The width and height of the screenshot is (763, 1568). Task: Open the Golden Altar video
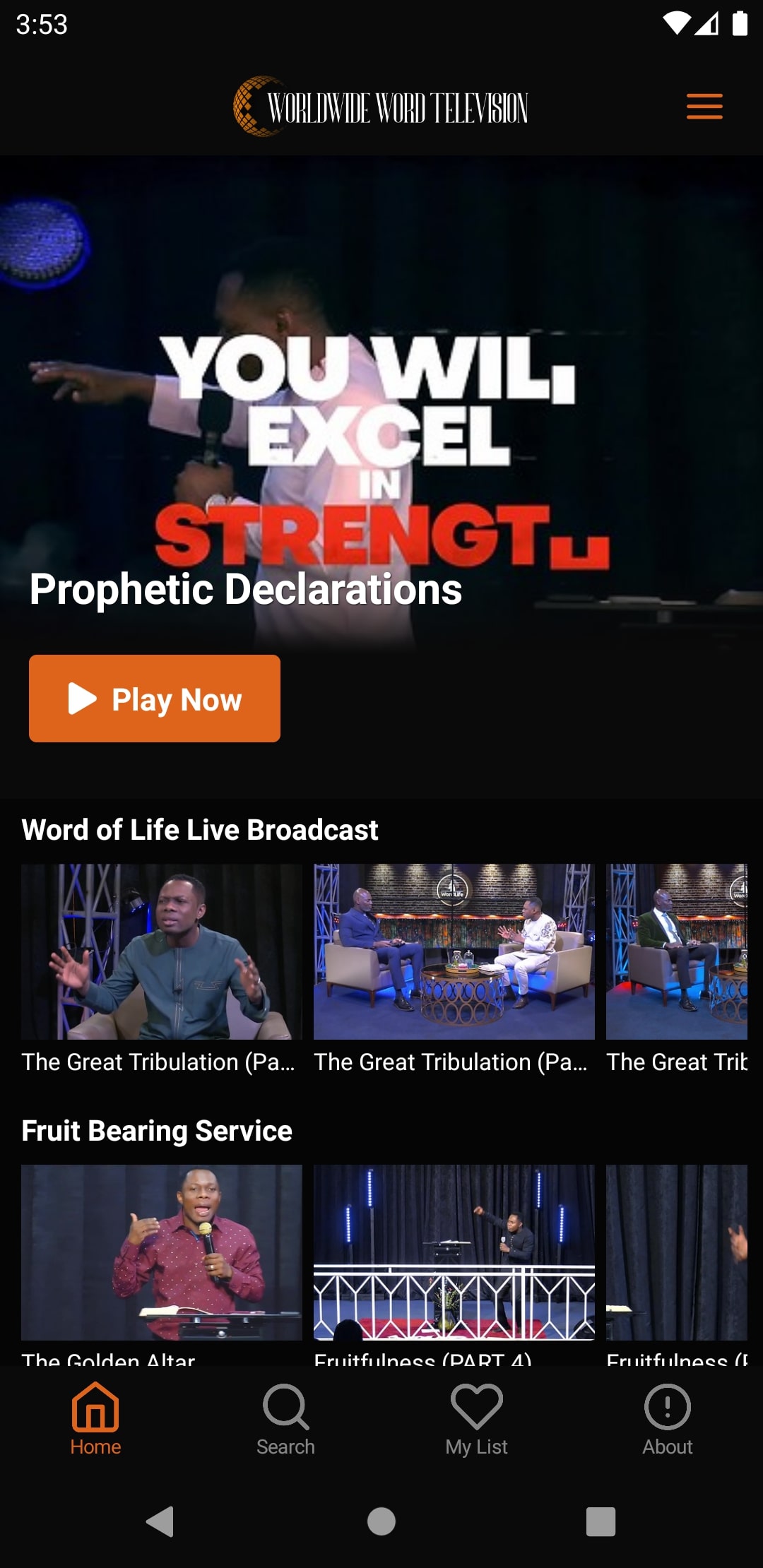(x=162, y=1252)
